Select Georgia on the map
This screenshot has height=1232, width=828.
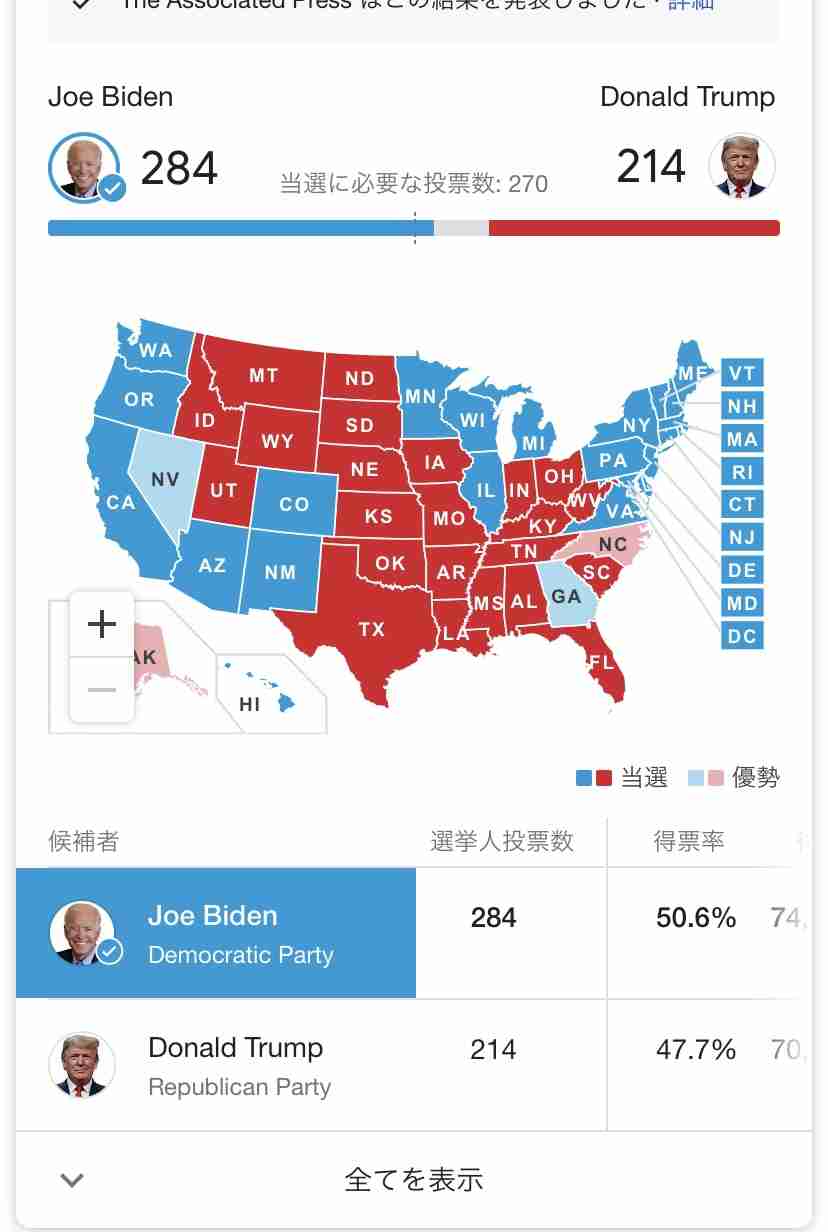tap(566, 597)
